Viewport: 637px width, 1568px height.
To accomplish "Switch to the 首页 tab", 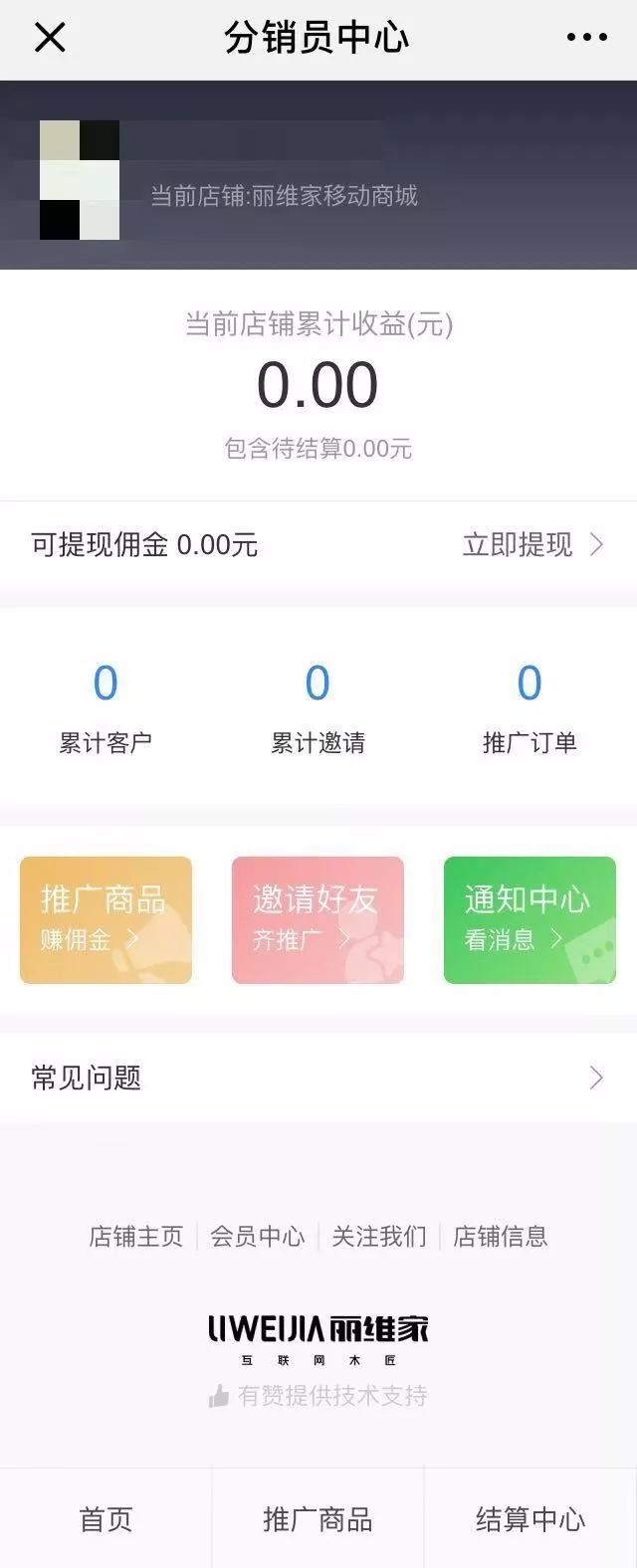I will [106, 1519].
